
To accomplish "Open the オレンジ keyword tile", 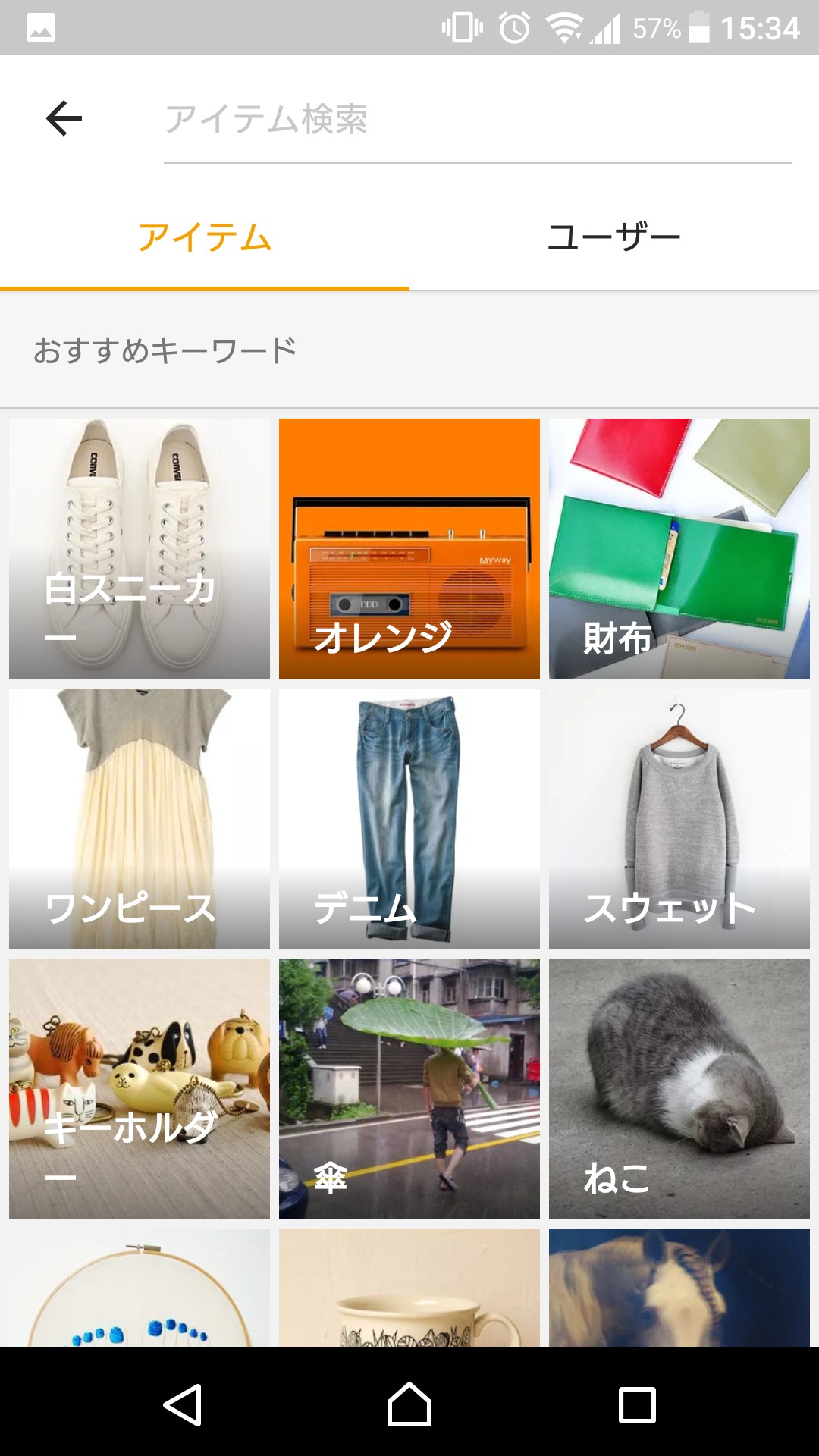I will pos(409,549).
